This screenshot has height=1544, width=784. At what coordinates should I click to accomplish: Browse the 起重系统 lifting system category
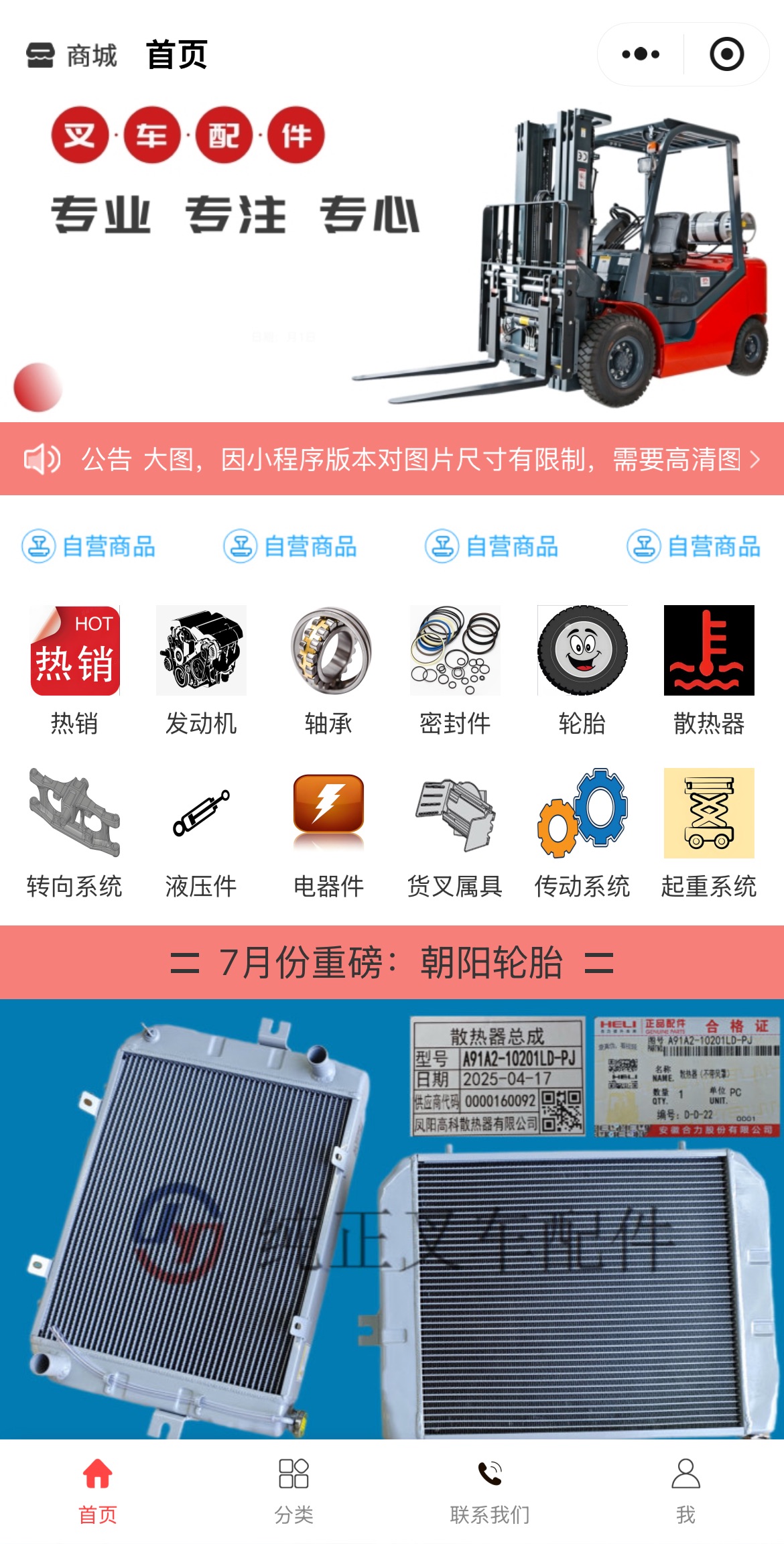[708, 832]
